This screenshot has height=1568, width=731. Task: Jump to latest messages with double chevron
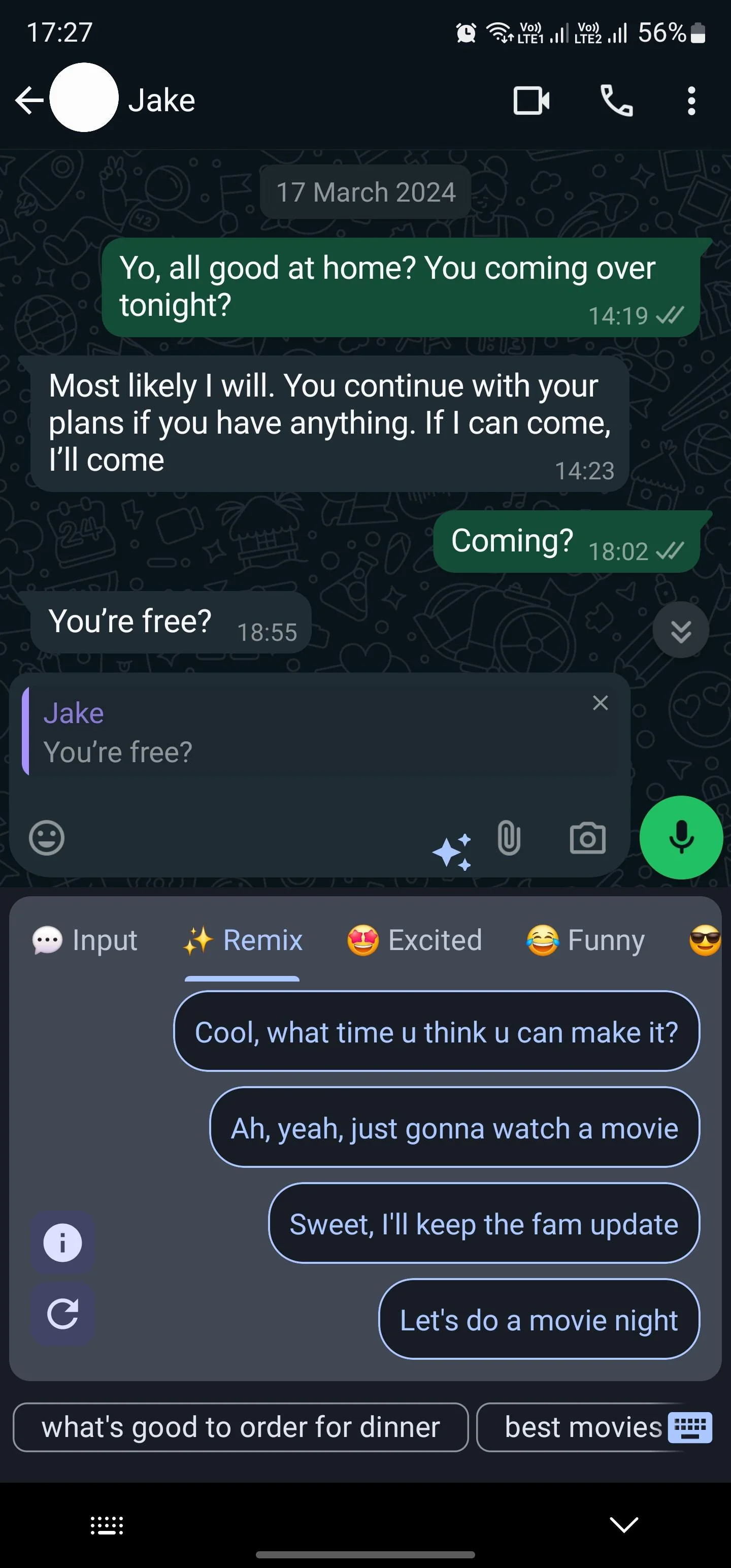coord(680,630)
